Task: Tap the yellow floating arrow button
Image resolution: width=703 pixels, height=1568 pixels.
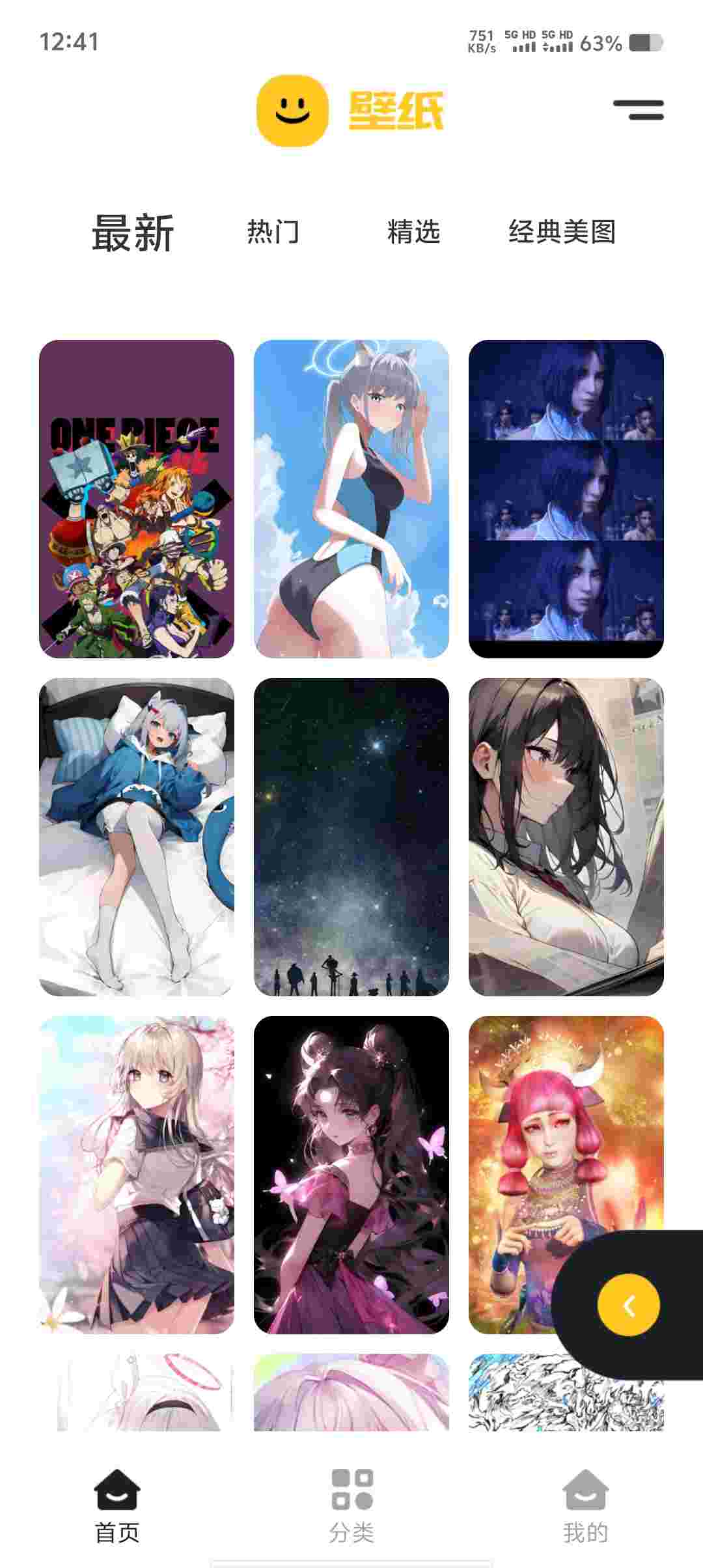Action: click(628, 1306)
